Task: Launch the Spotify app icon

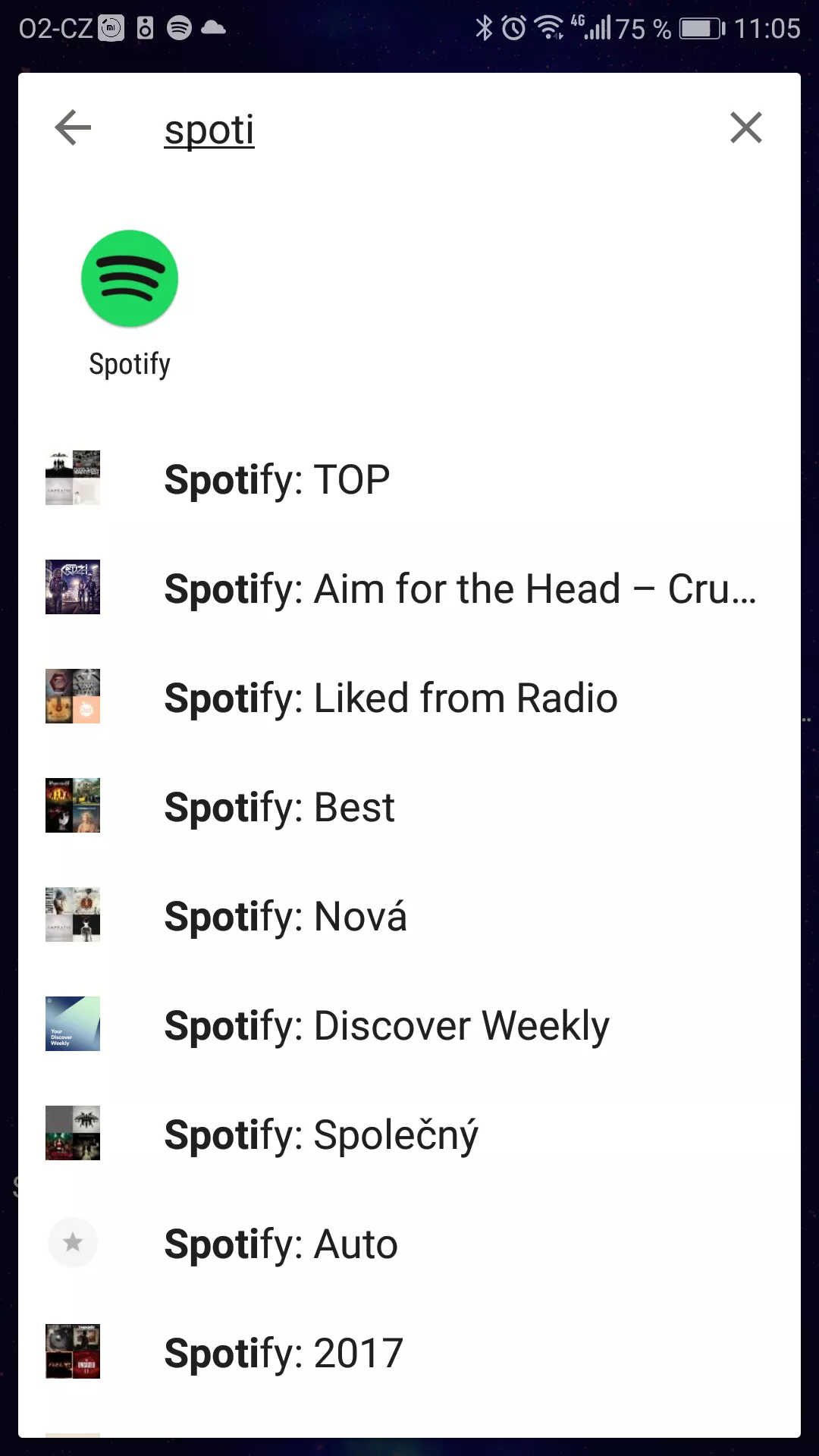Action: [x=130, y=279]
